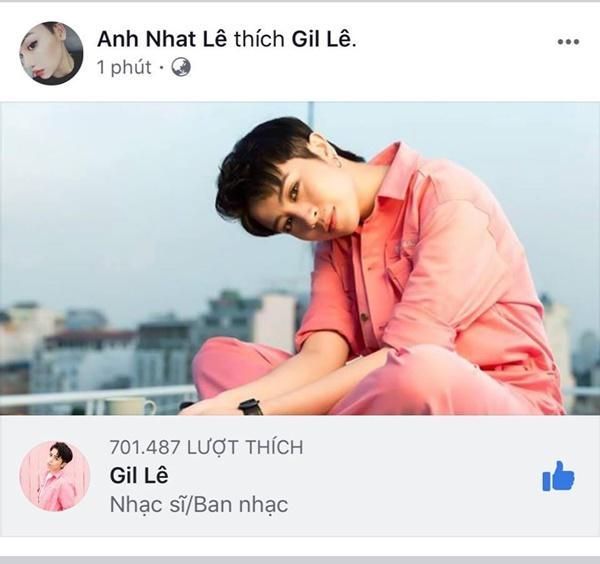Screen dimensions: 600x564
Task: Open Gil Lê link in post header
Action: pyautogui.click(x=322, y=40)
